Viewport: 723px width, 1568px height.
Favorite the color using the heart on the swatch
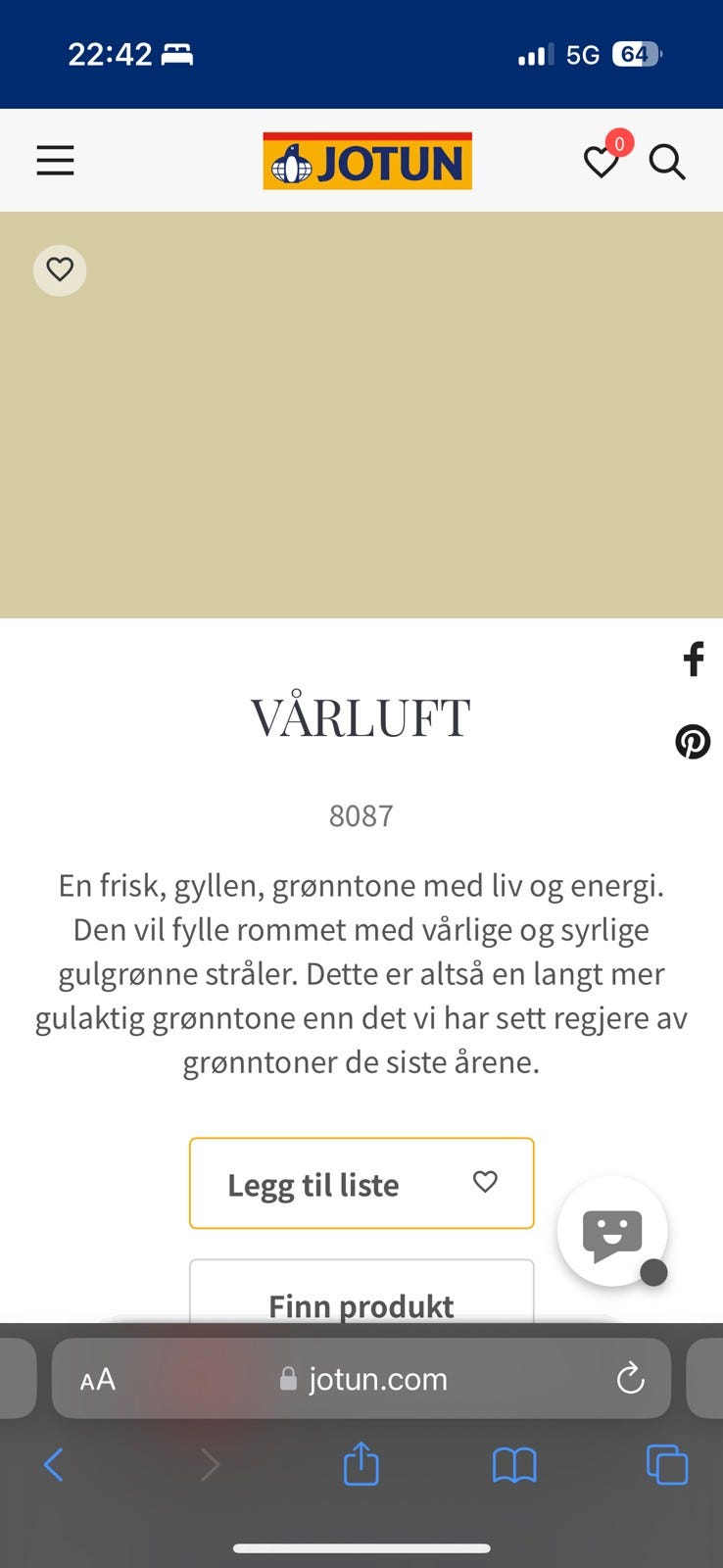click(60, 270)
